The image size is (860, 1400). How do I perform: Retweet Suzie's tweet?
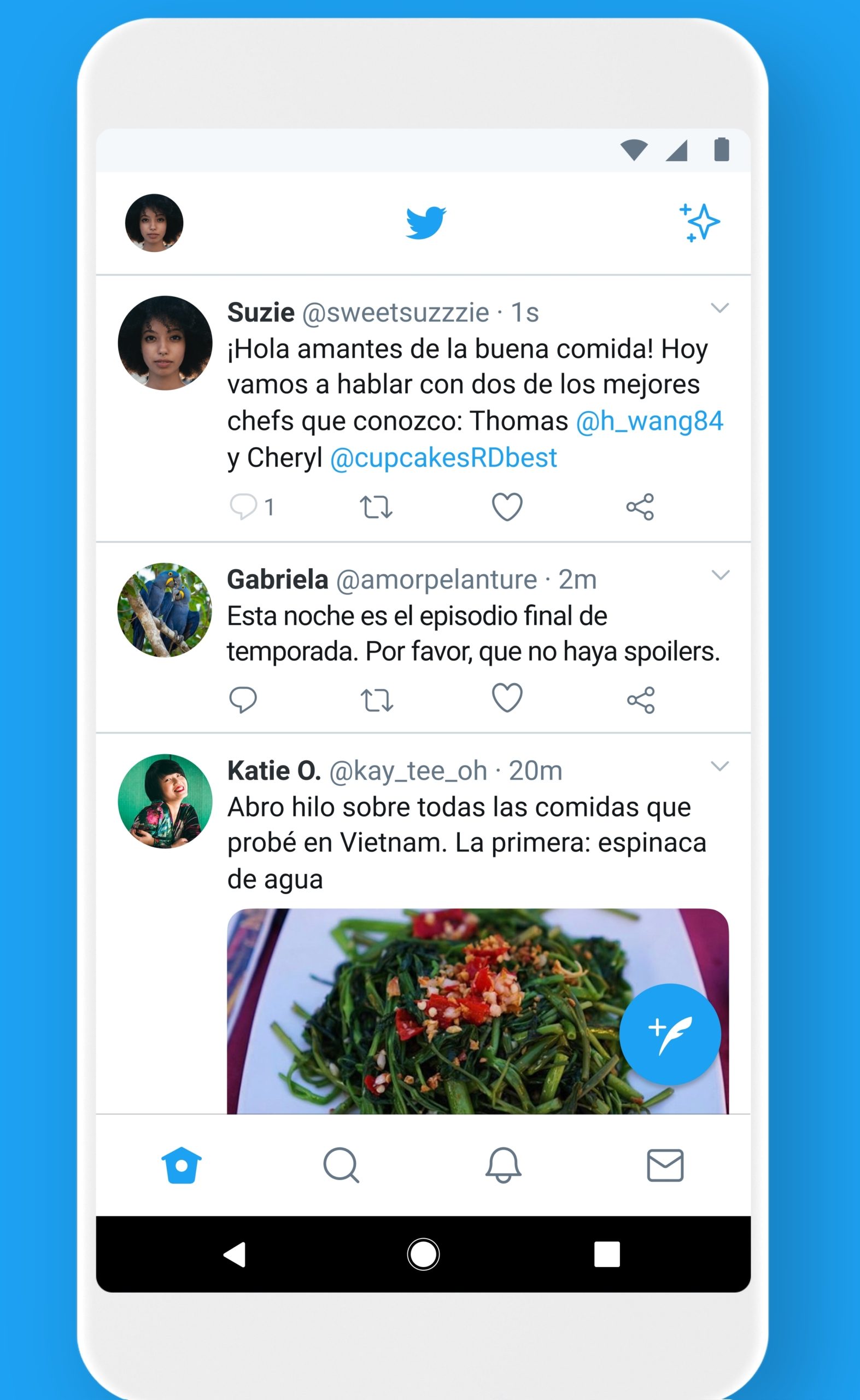coord(376,506)
